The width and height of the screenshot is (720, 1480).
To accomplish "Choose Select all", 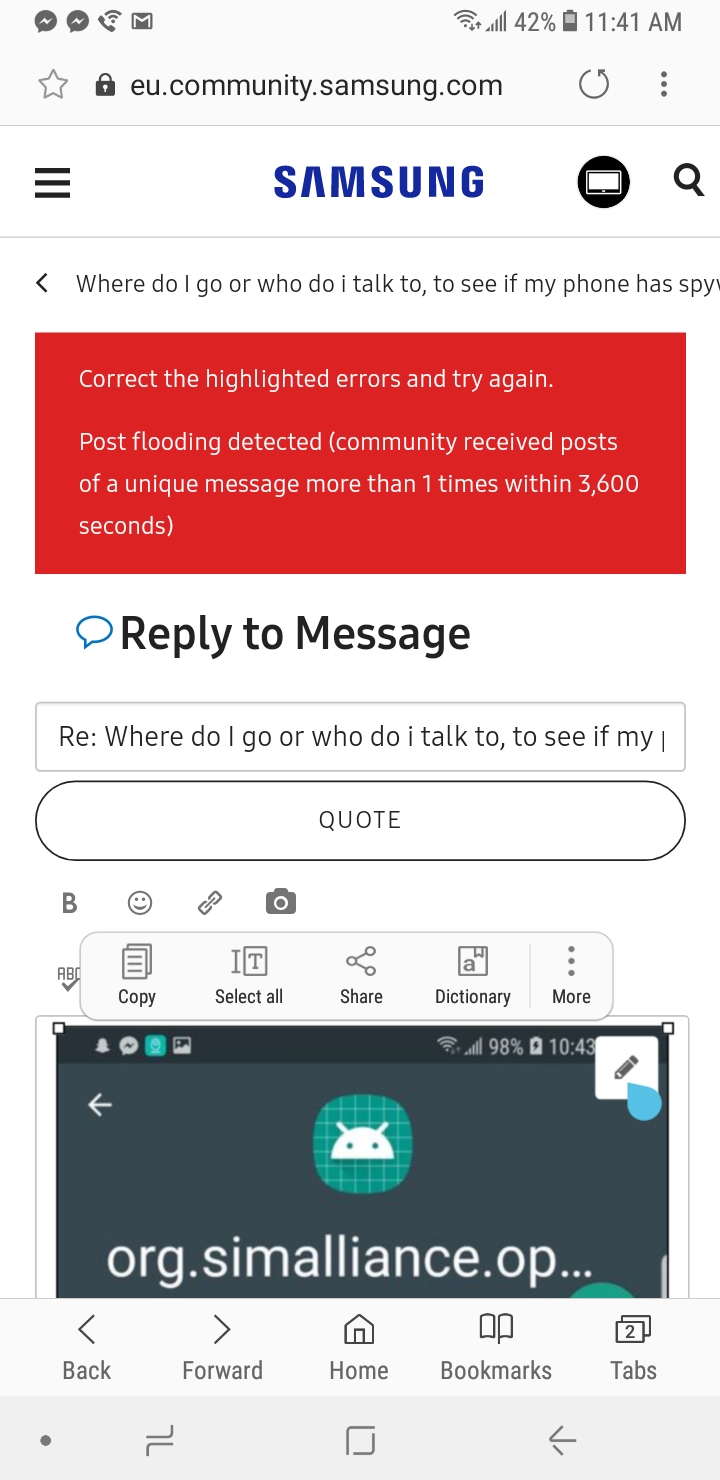I will tap(249, 975).
